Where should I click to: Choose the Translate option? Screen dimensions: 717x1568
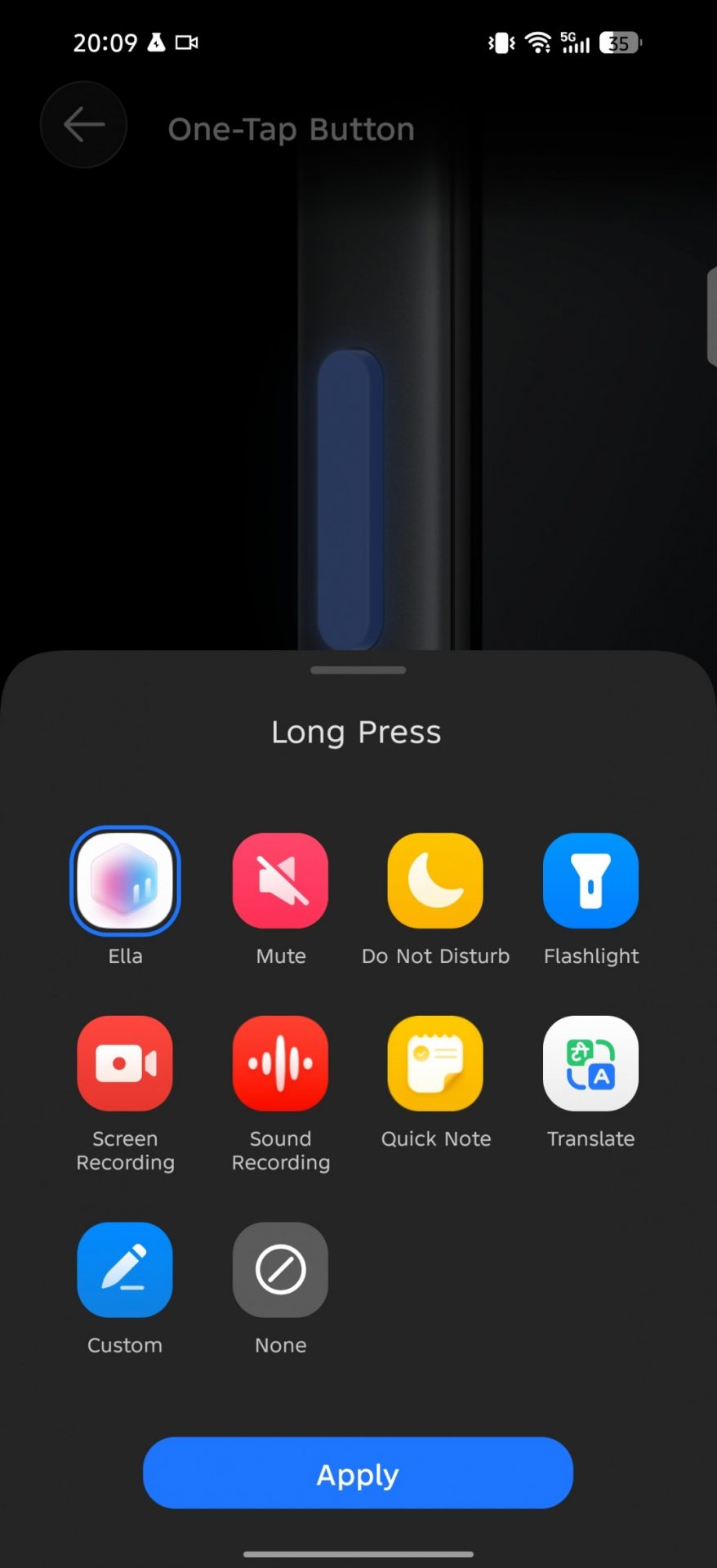coord(590,1063)
